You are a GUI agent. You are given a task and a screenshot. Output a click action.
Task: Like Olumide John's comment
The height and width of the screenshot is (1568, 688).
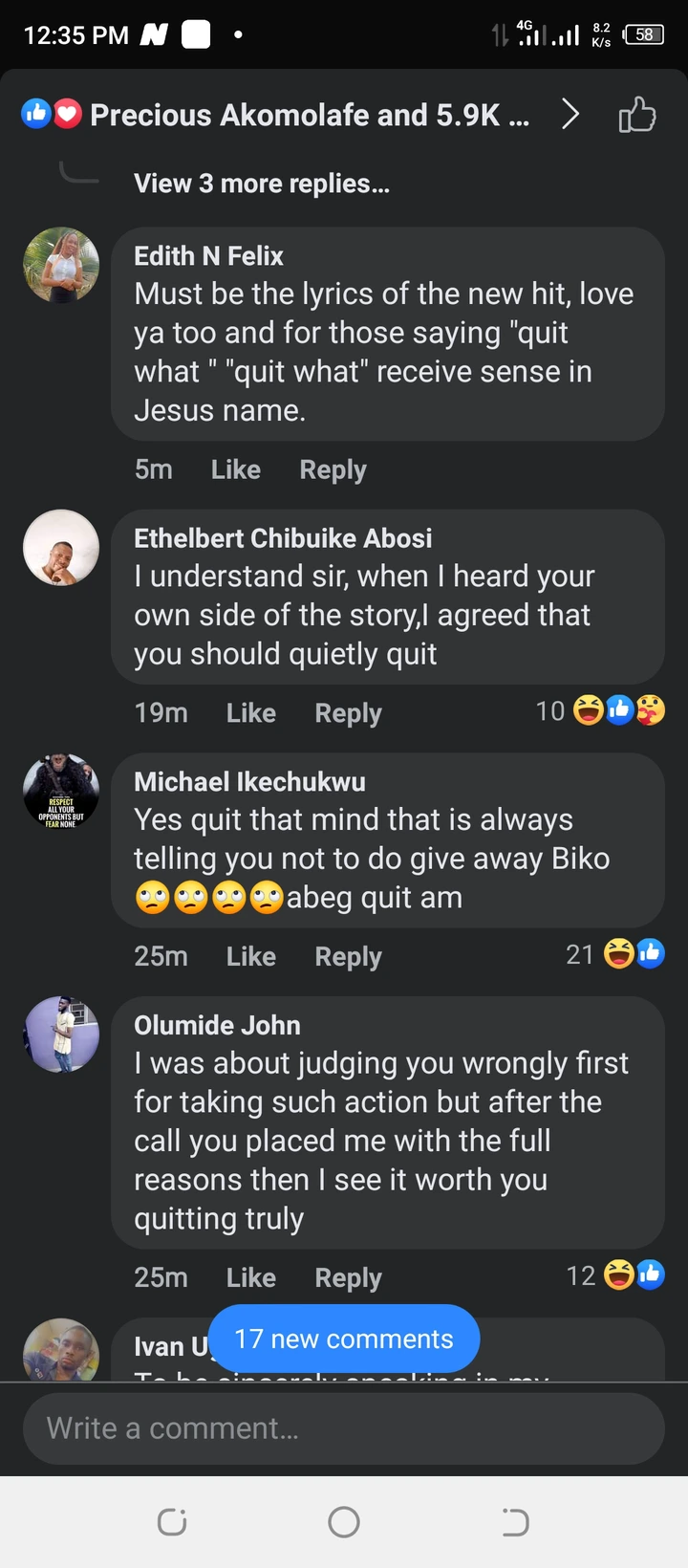[250, 1278]
